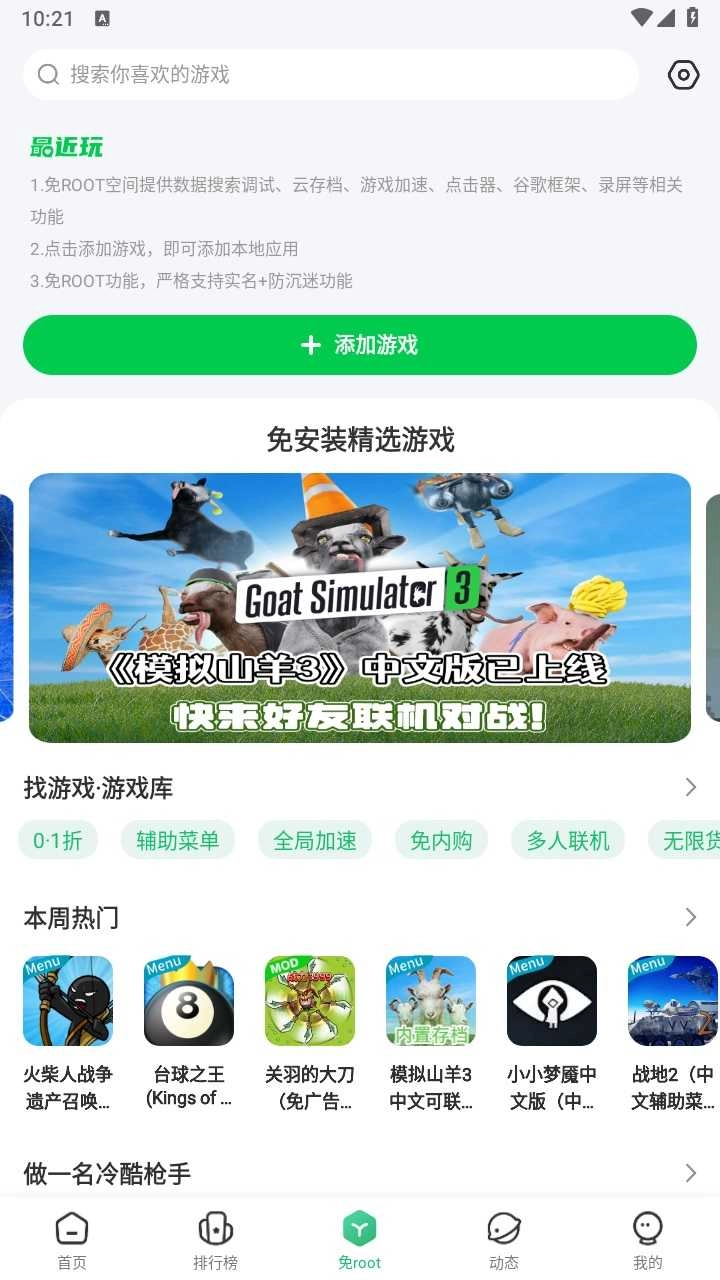
Task: Select the 免内购 filter chip
Action: (441, 840)
